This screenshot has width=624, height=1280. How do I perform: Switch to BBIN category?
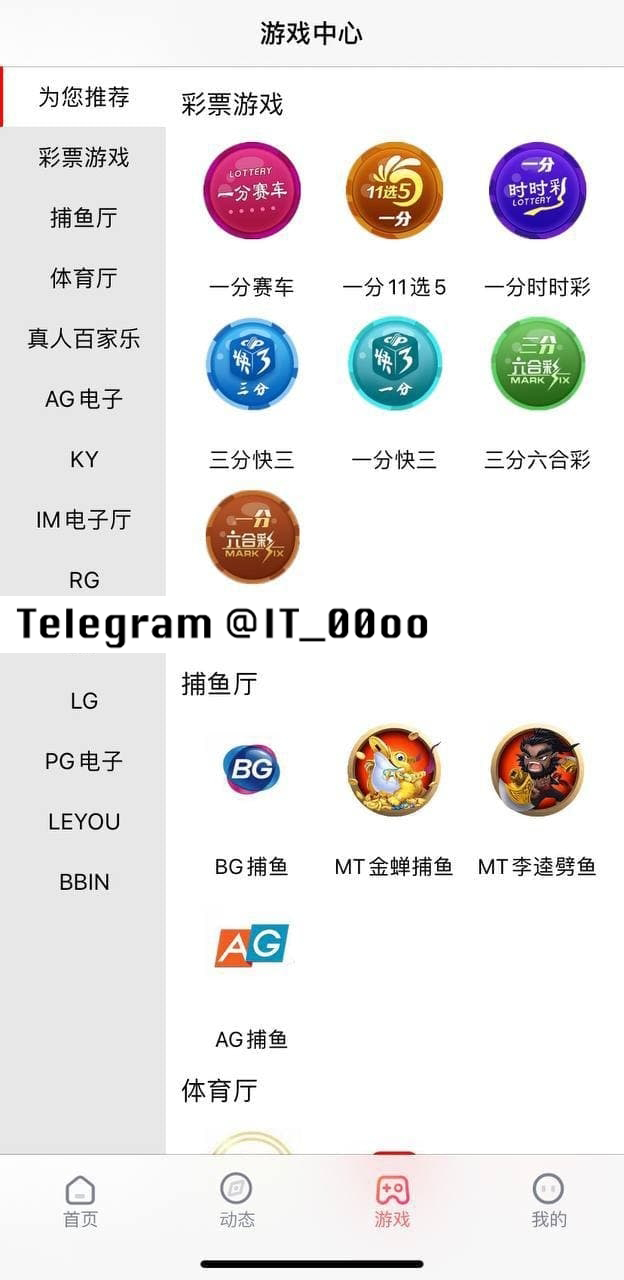pos(83,882)
